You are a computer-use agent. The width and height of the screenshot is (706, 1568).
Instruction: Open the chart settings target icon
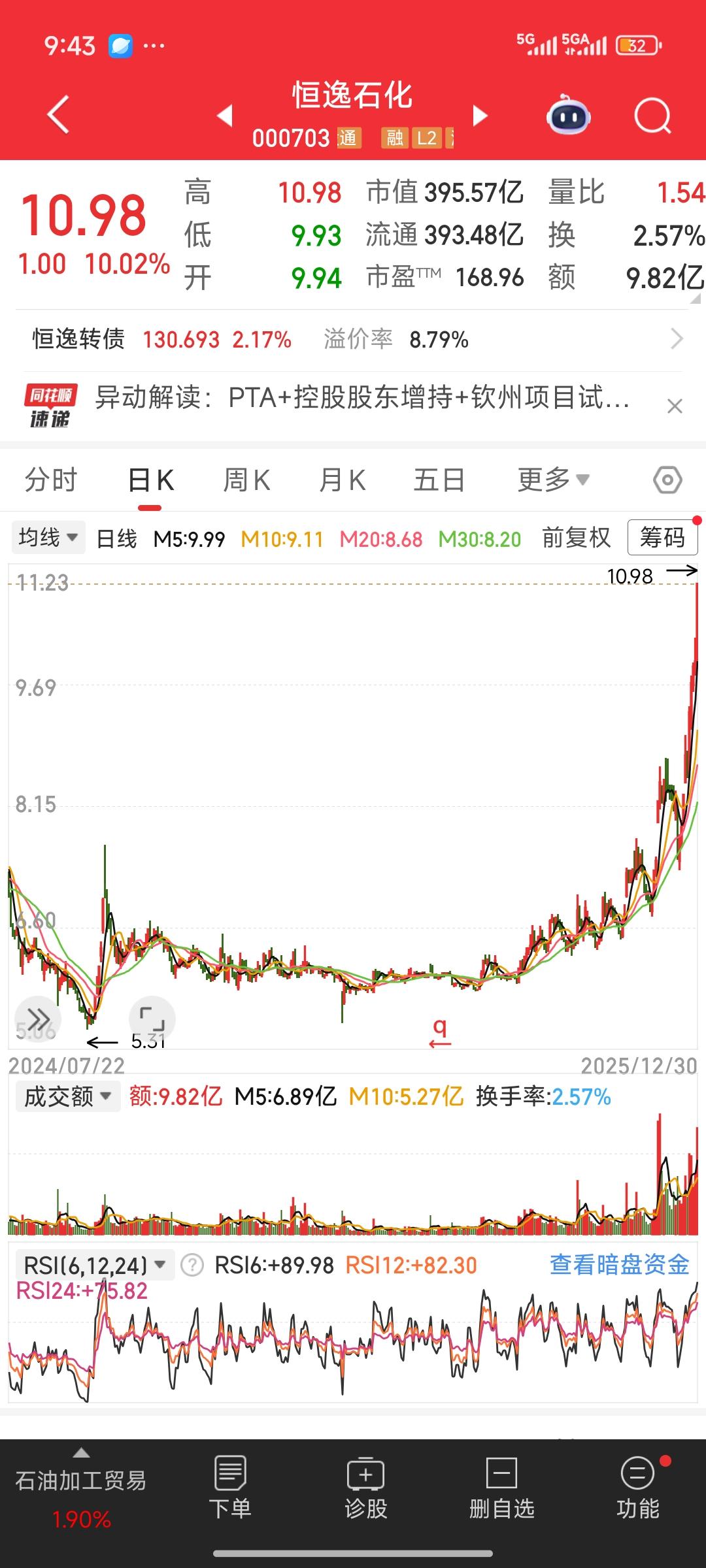pyautogui.click(x=668, y=479)
